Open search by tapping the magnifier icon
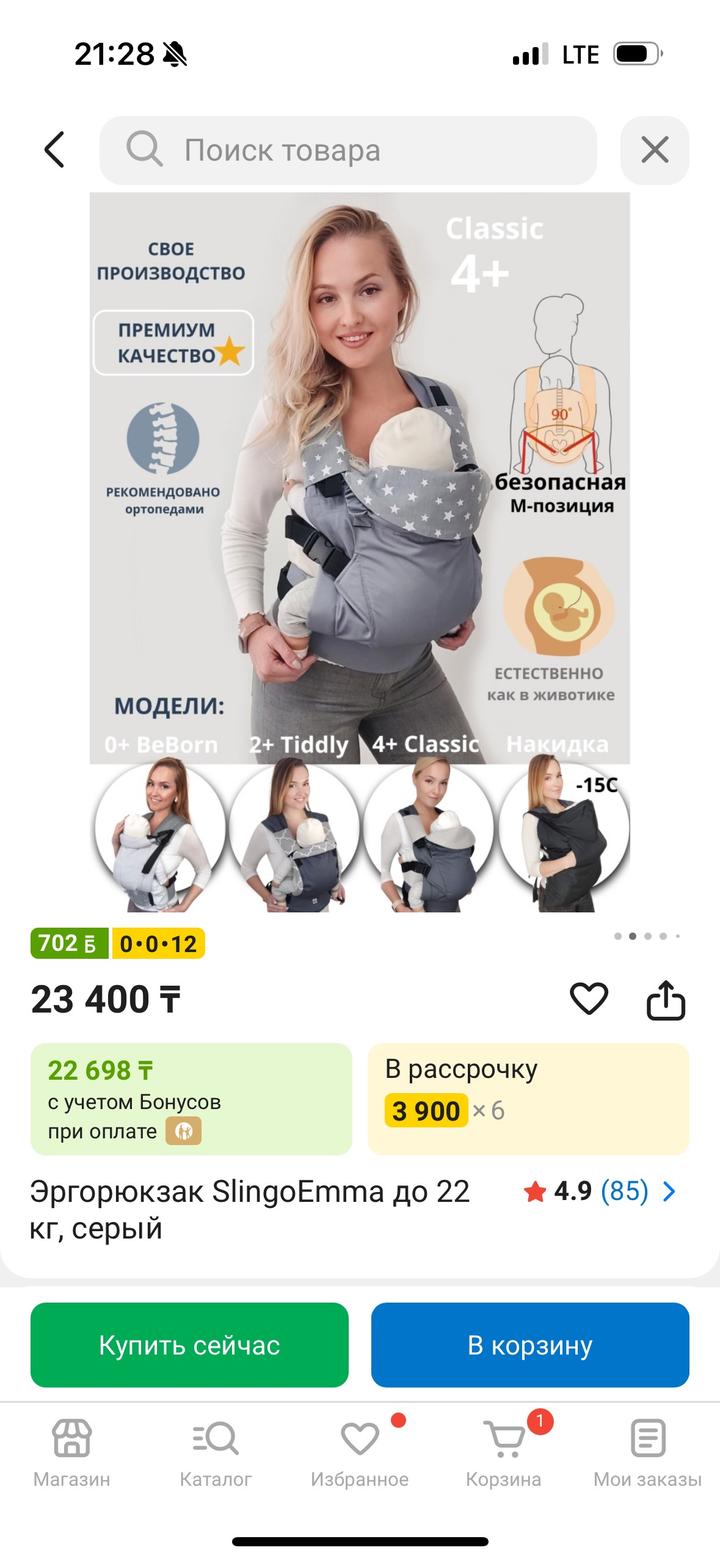 point(143,150)
